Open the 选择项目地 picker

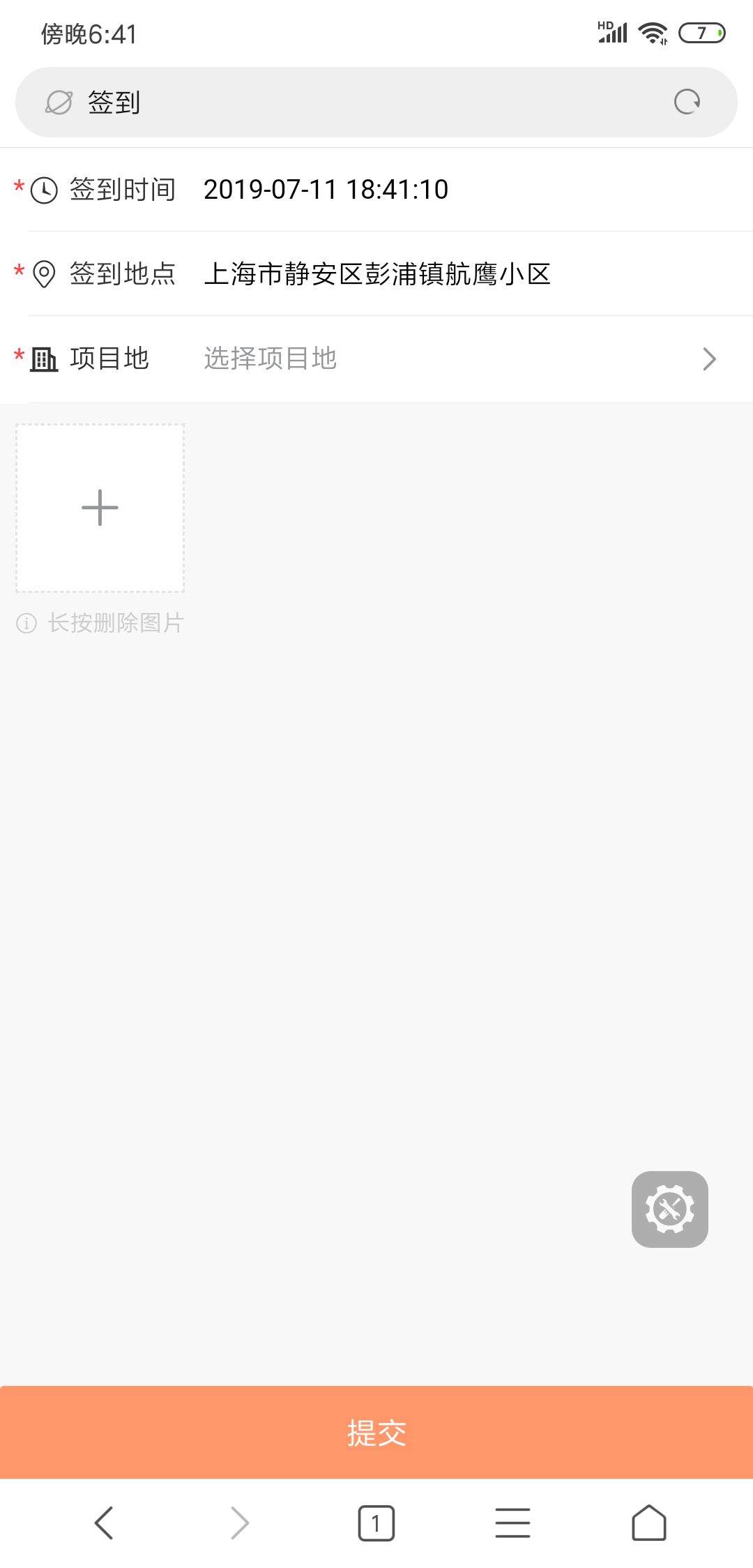point(453,359)
